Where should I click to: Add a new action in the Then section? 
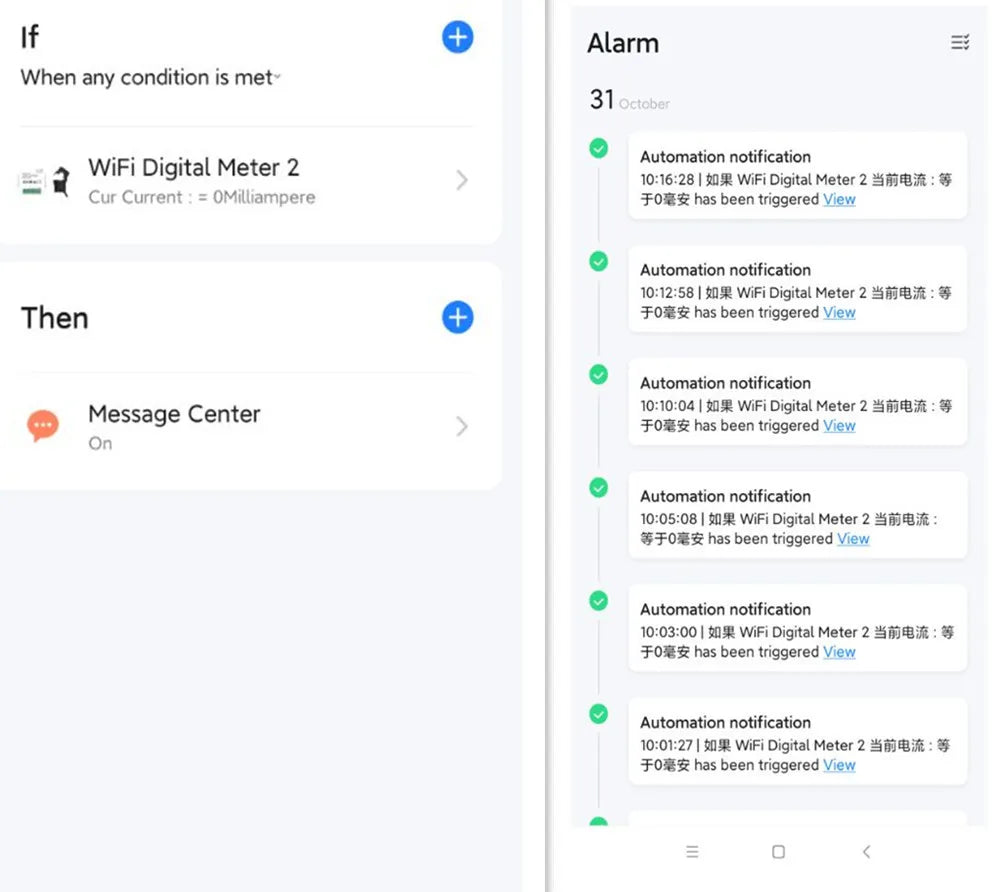457,318
